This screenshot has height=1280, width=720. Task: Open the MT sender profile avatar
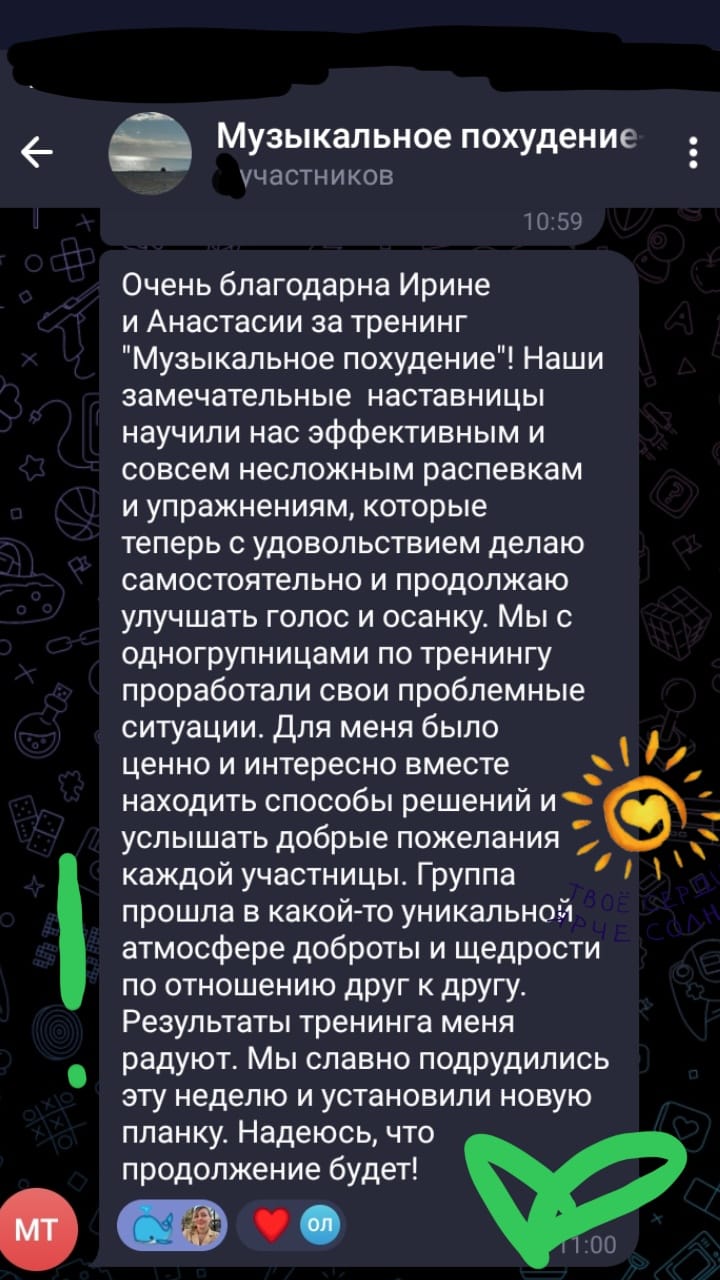coord(37,1229)
